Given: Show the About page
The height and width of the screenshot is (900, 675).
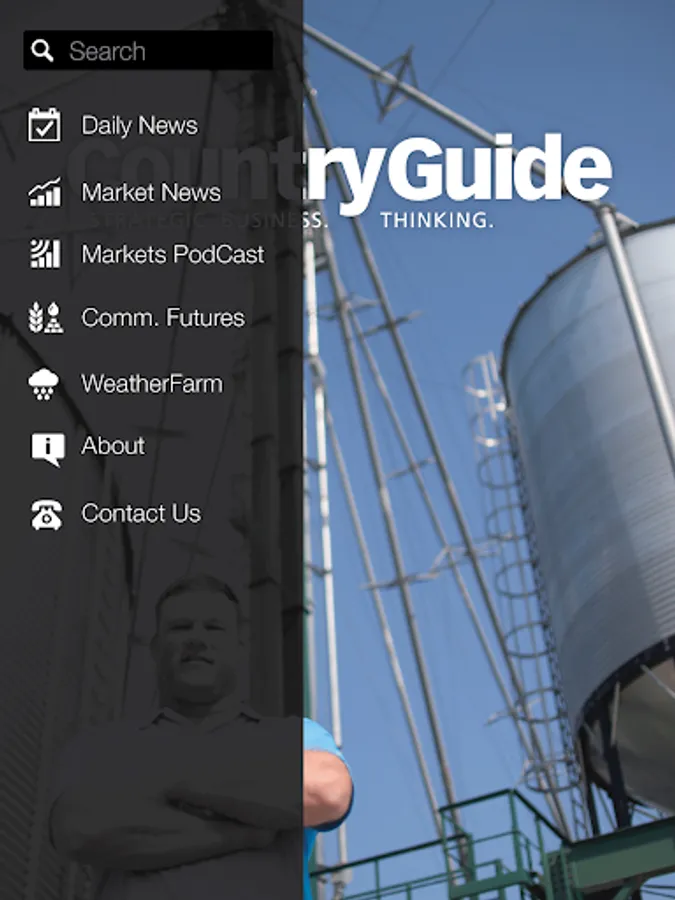Looking at the screenshot, I should (x=112, y=447).
